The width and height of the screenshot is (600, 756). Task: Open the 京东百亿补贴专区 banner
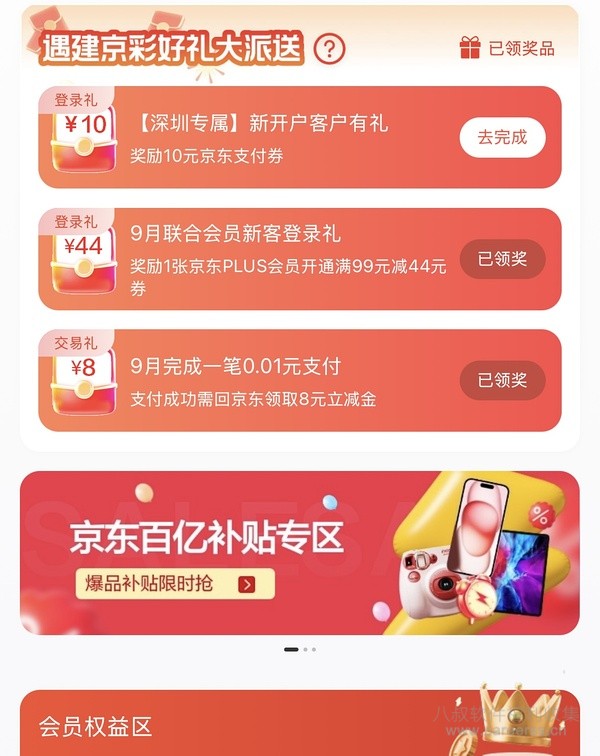300,552
